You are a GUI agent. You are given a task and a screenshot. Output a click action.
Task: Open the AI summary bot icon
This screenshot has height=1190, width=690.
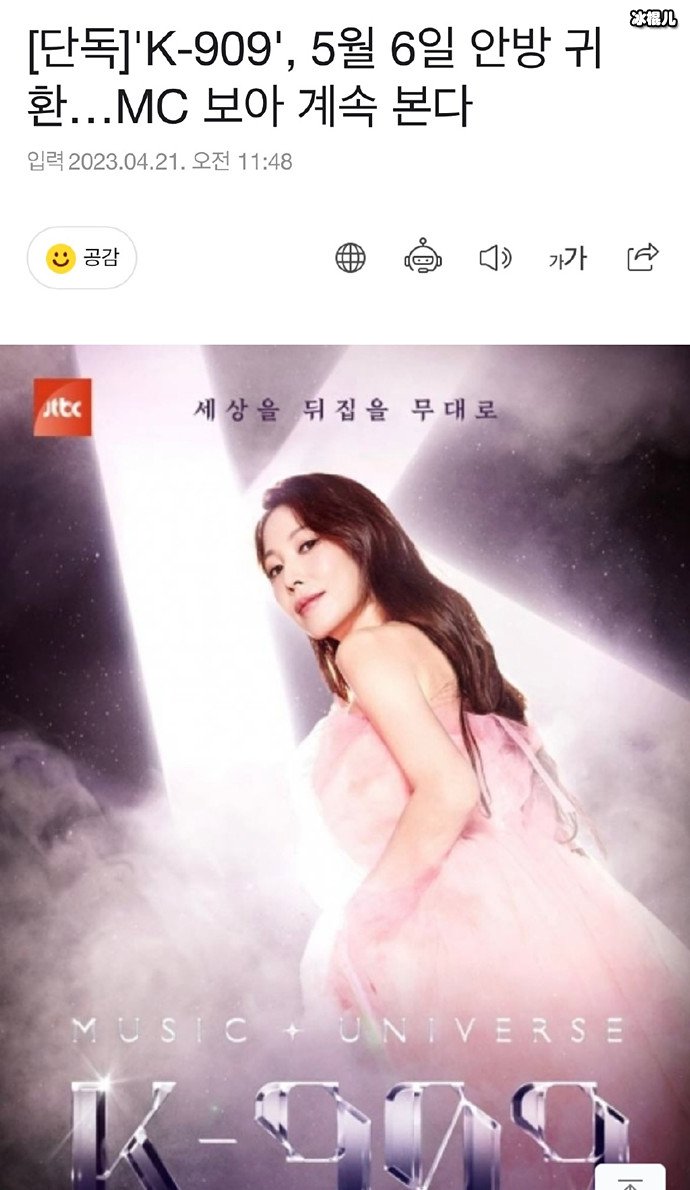tap(422, 258)
